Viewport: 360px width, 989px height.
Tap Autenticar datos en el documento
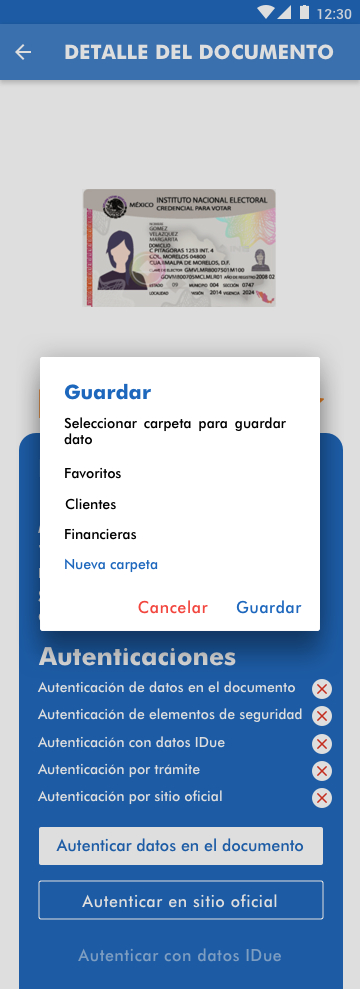[180, 846]
